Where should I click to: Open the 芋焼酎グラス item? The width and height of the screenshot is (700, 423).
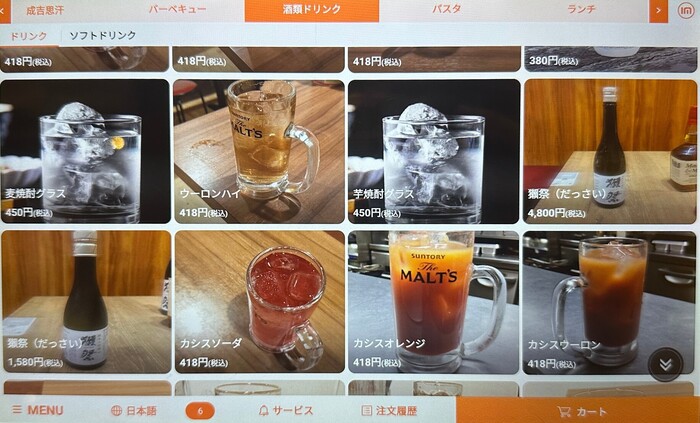433,150
